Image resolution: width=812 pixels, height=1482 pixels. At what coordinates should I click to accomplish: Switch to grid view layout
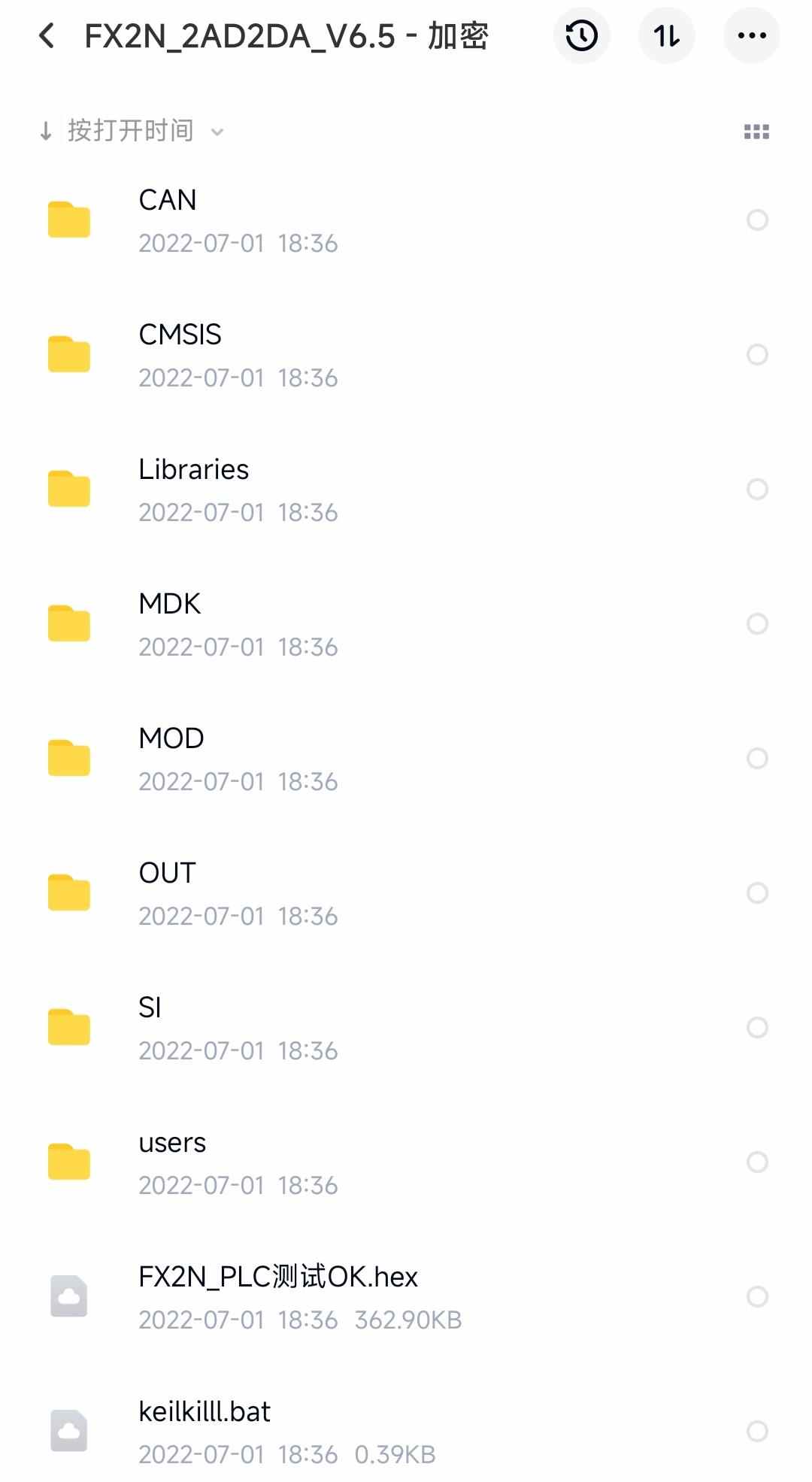[x=756, y=132]
